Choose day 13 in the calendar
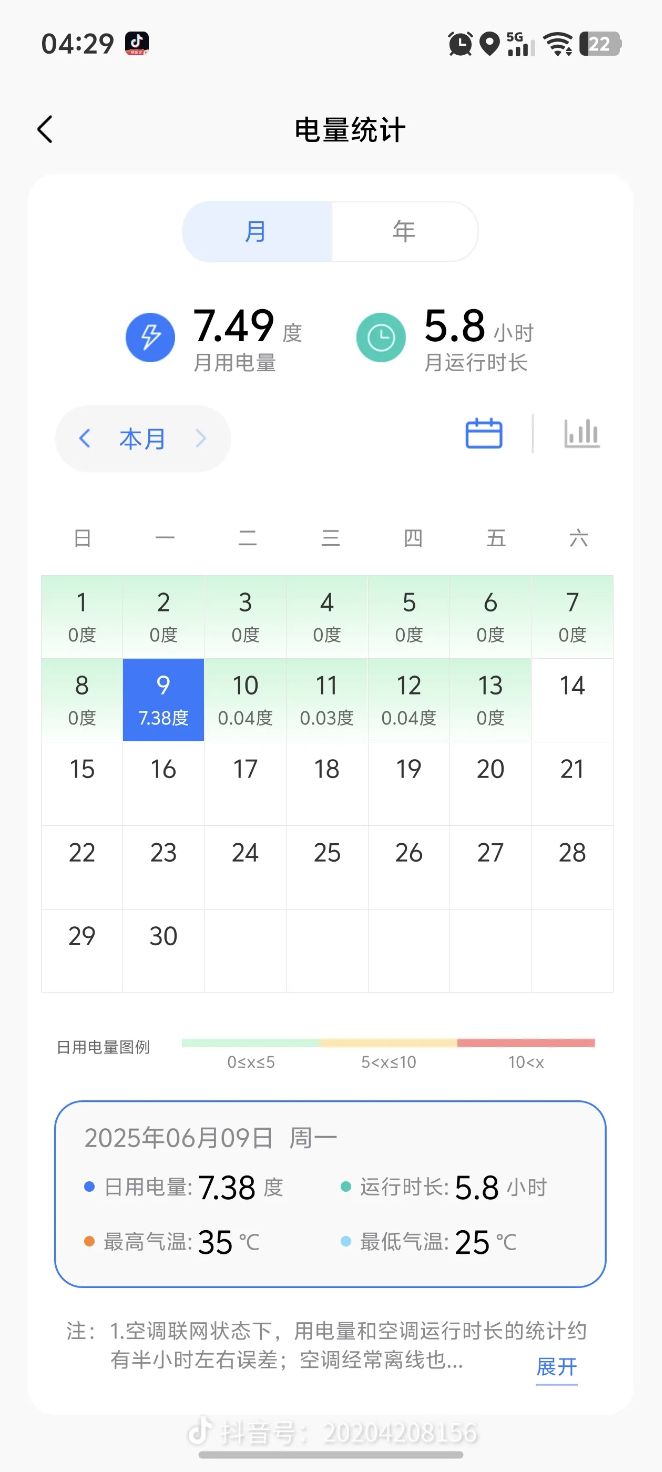The height and width of the screenshot is (1472, 662). 490,699
